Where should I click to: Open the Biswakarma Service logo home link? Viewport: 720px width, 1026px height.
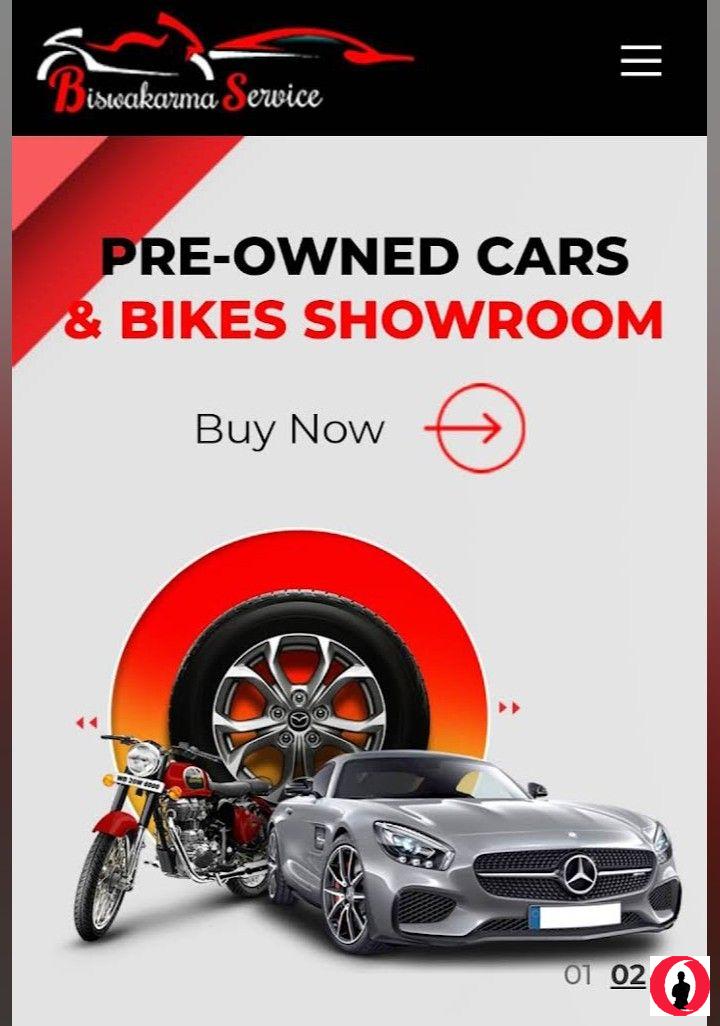[x=190, y=66]
